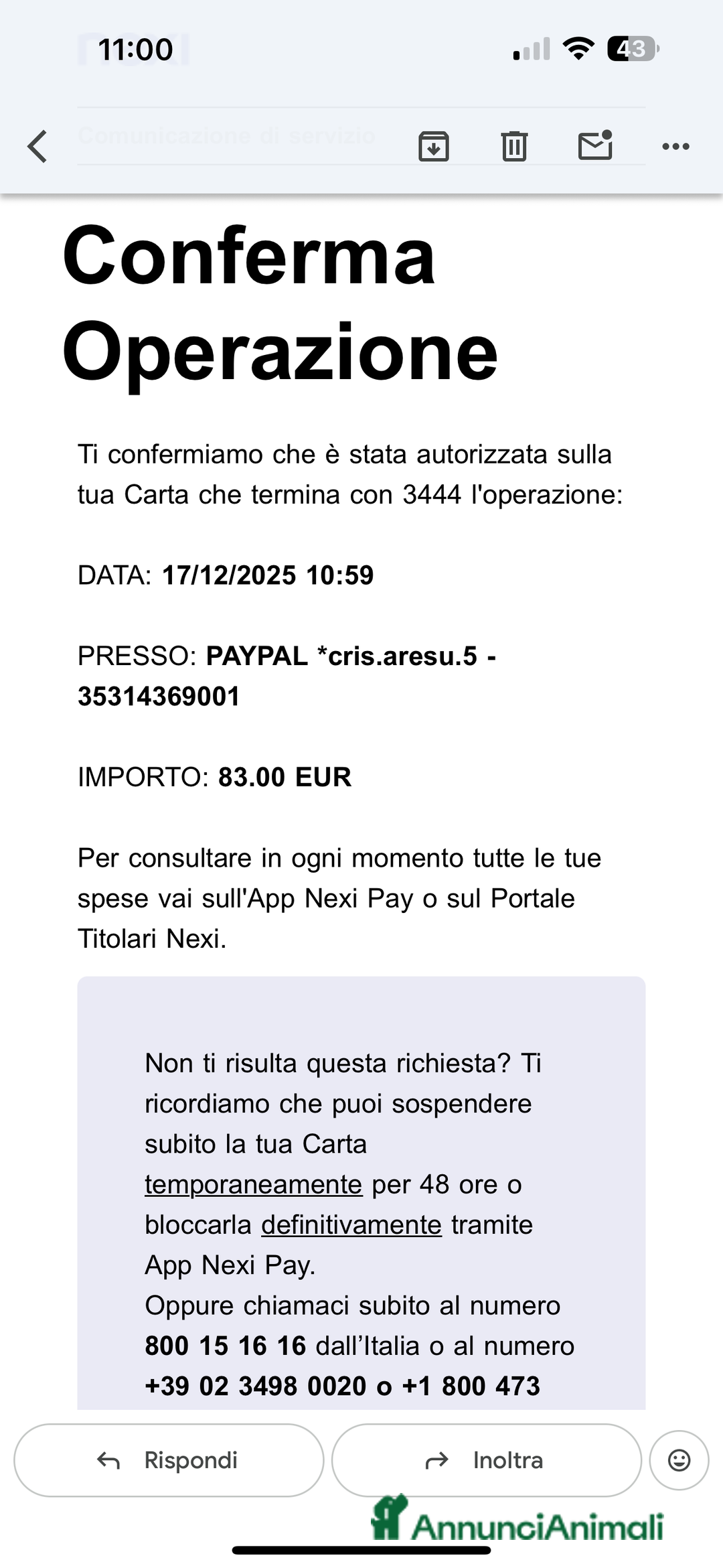This screenshot has height=1568, width=723.
Task: Open the more options menu
Action: pos(675,146)
